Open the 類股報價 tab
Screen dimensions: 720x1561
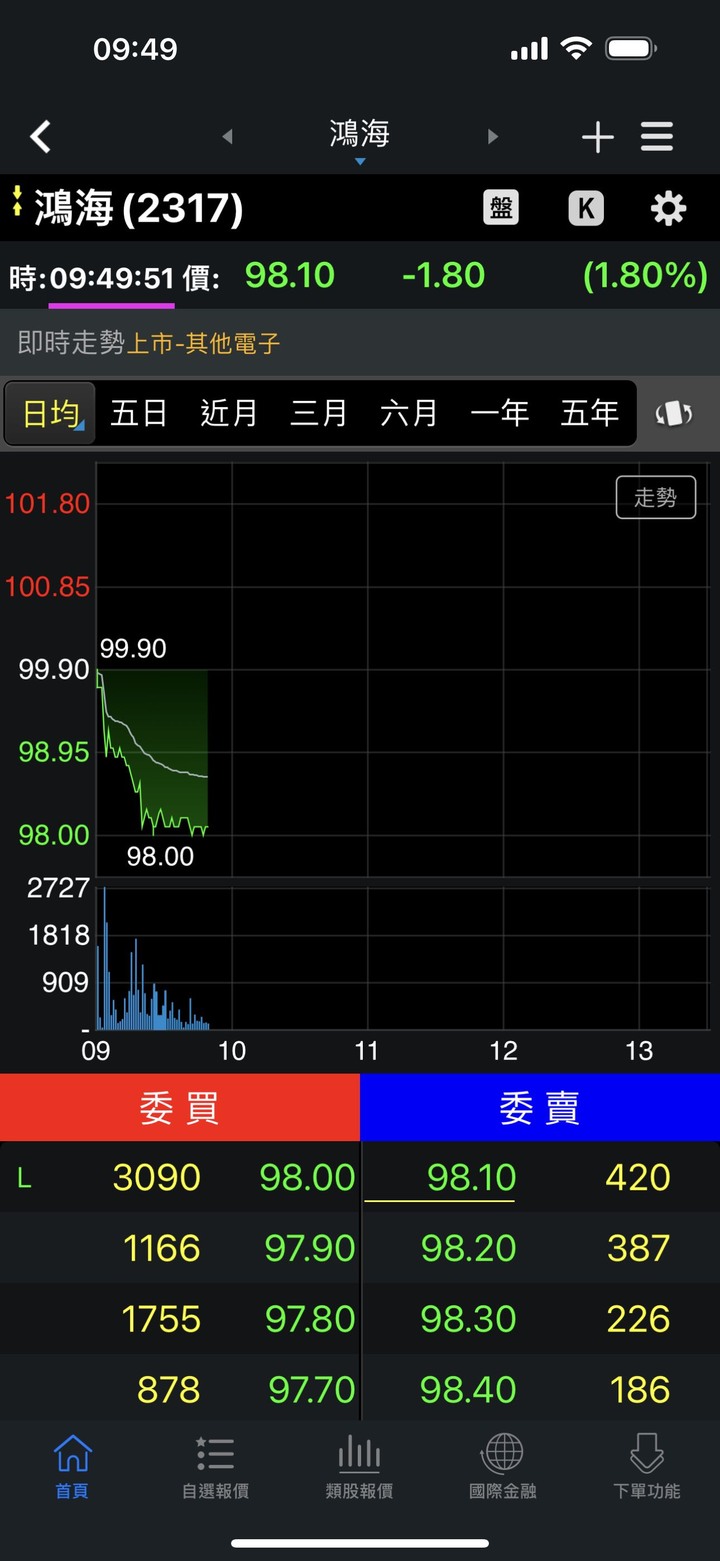click(359, 1467)
